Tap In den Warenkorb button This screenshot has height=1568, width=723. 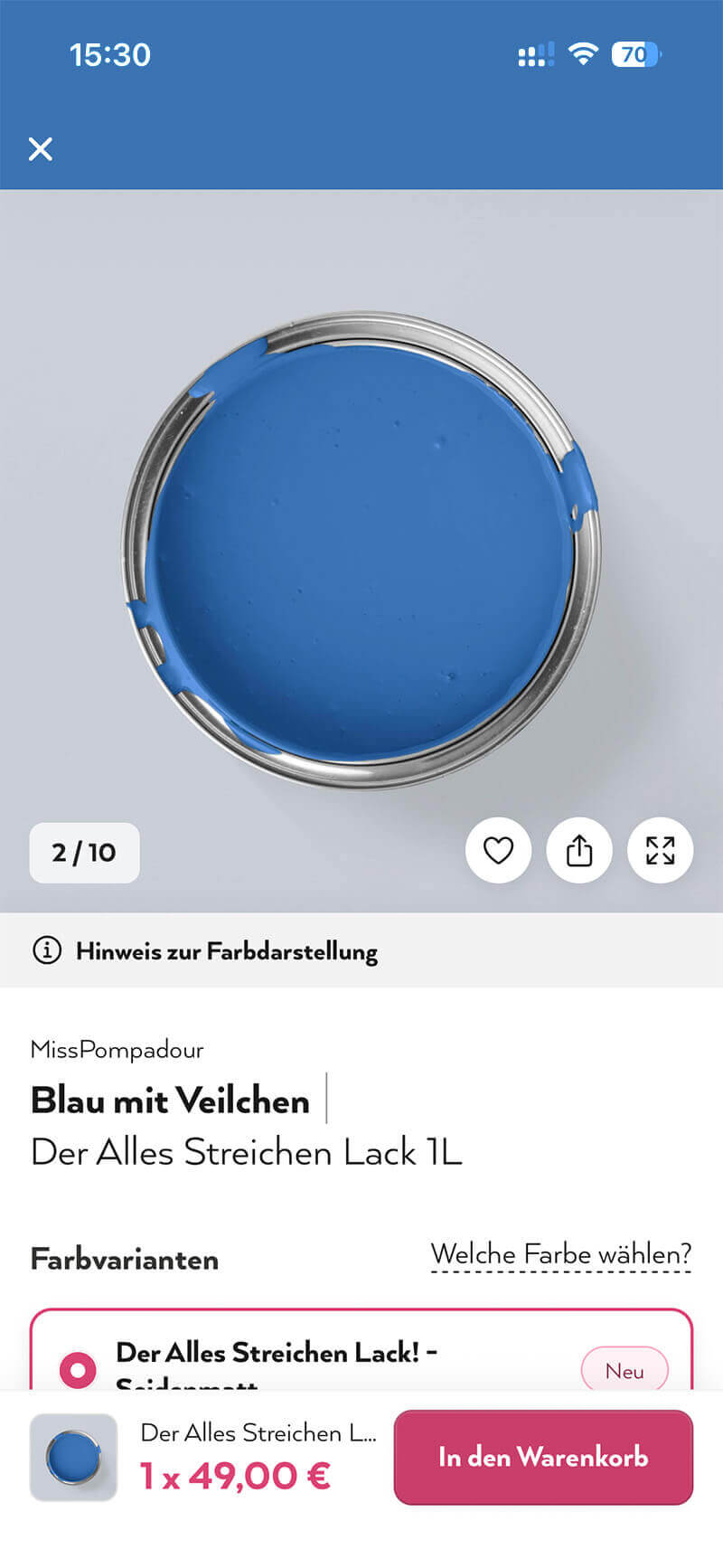543,1457
